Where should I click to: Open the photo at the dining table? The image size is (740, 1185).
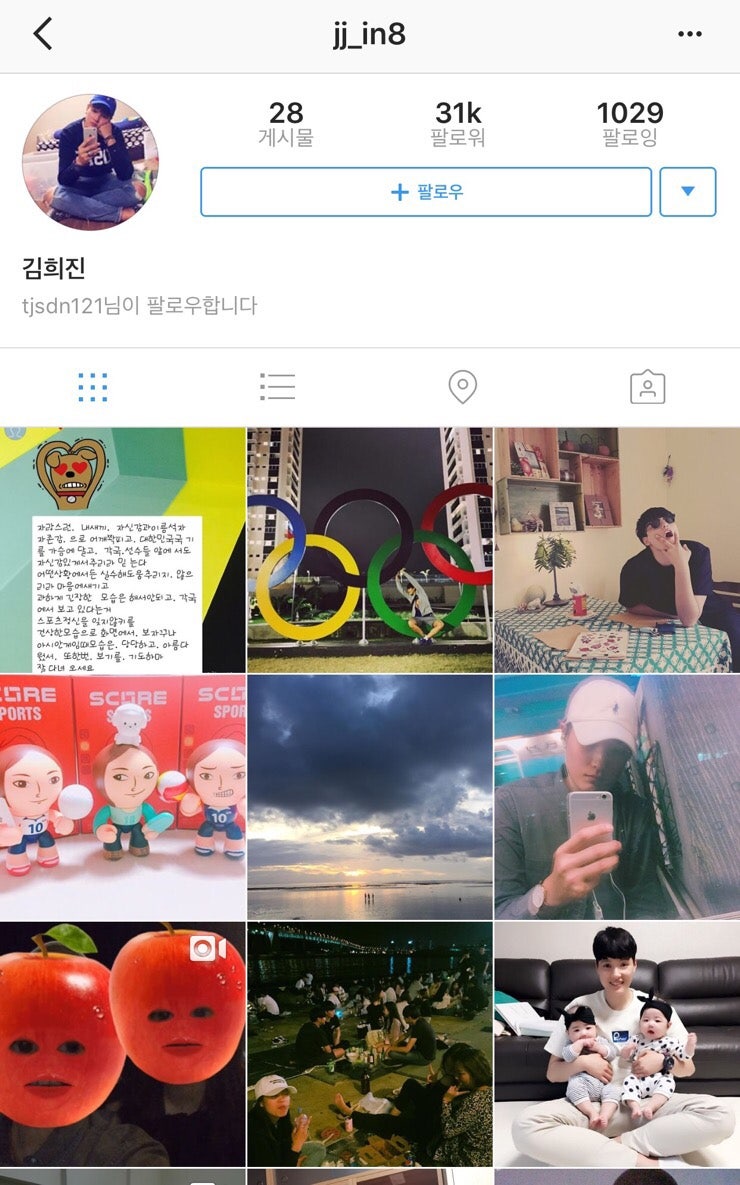(x=617, y=550)
